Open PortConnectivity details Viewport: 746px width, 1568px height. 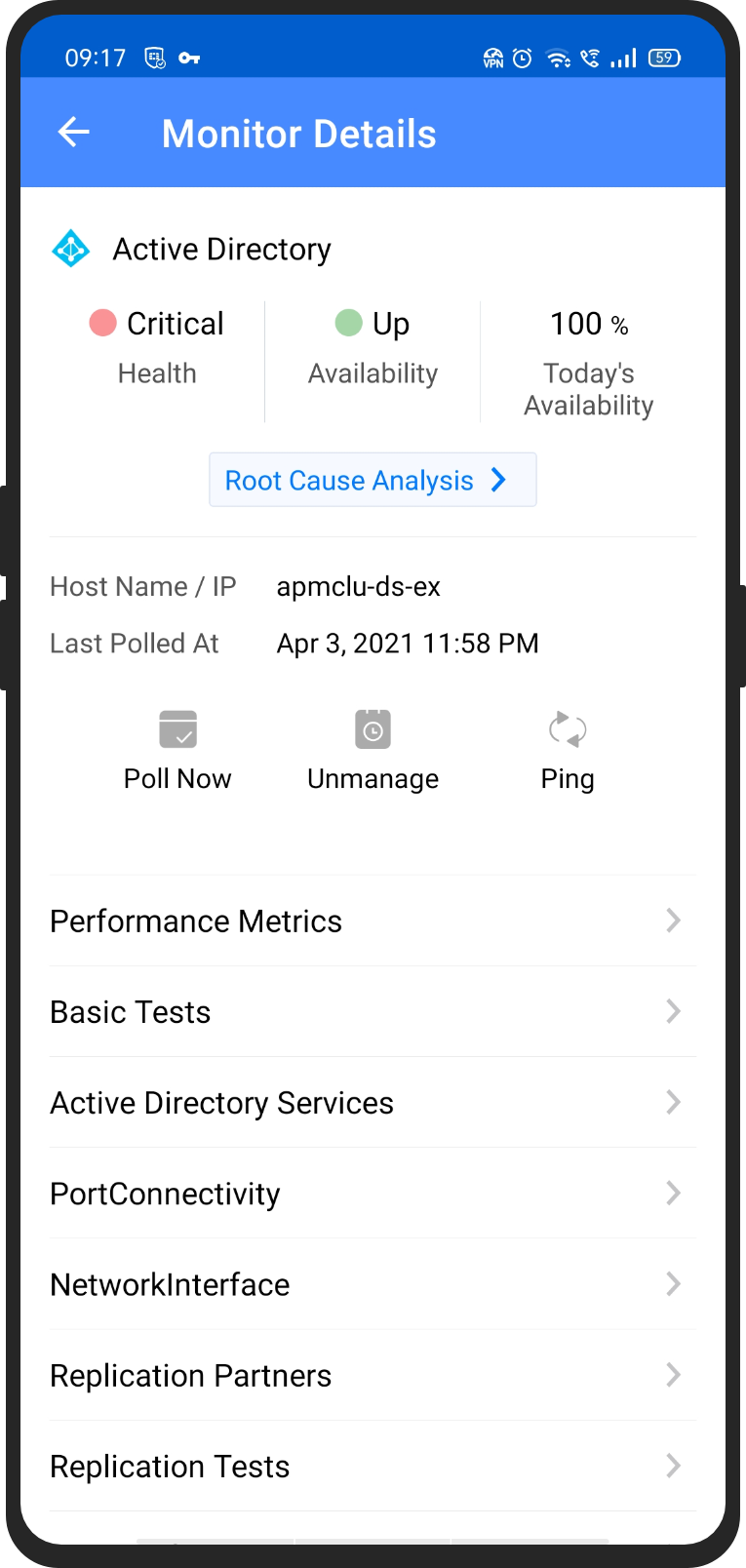(373, 1194)
